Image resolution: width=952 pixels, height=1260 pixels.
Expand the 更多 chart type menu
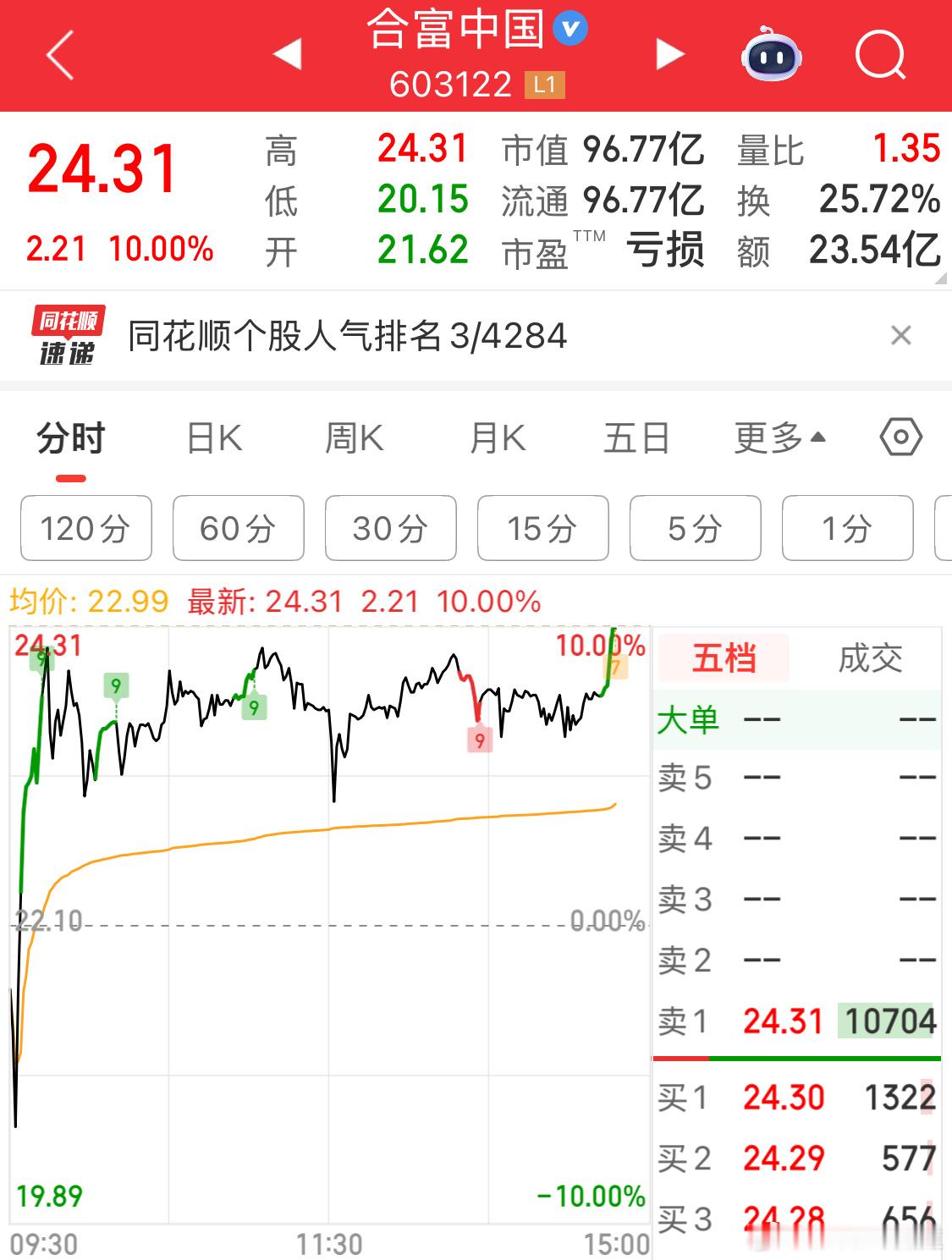click(774, 437)
